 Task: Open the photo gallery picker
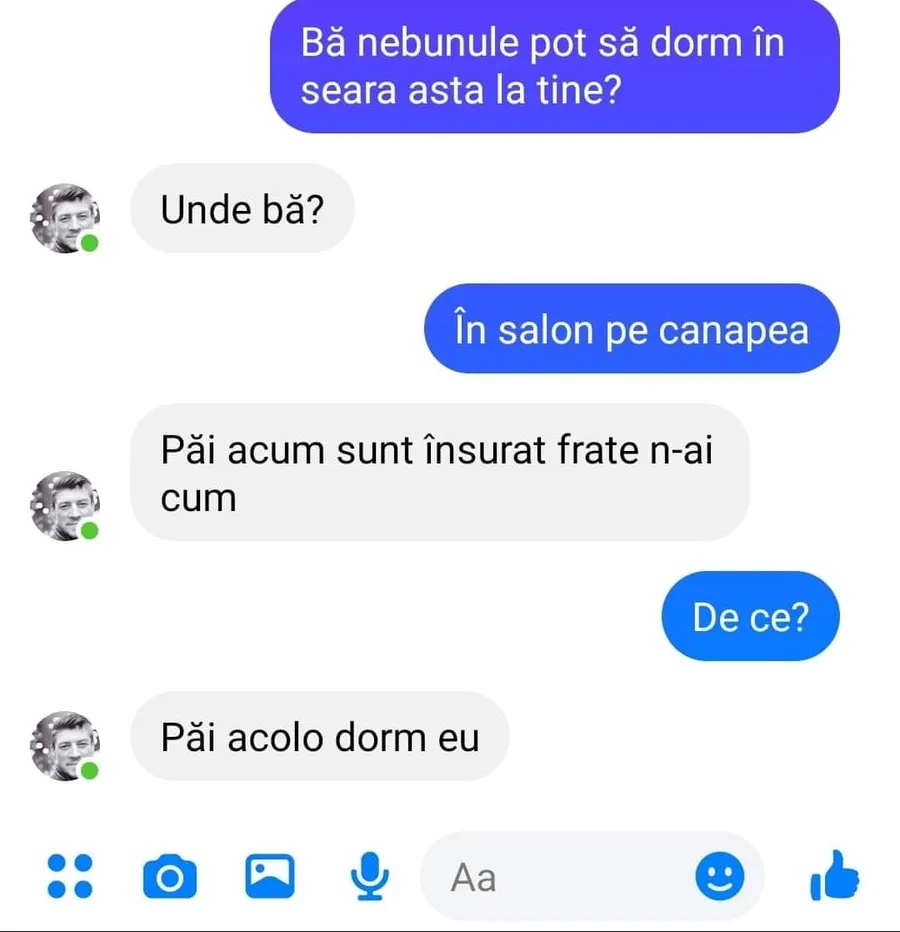pos(270,877)
